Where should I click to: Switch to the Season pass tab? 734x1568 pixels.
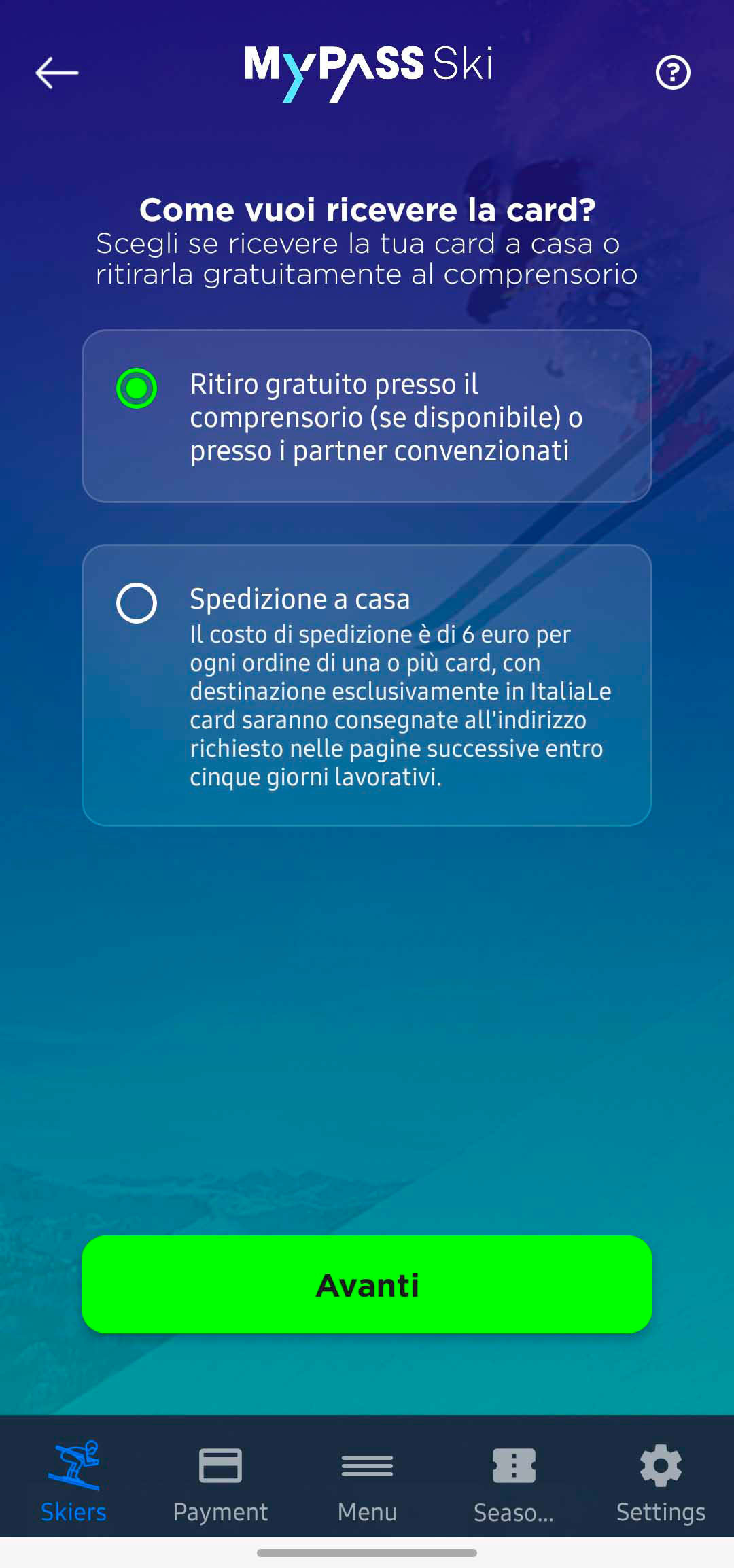coord(514,1482)
